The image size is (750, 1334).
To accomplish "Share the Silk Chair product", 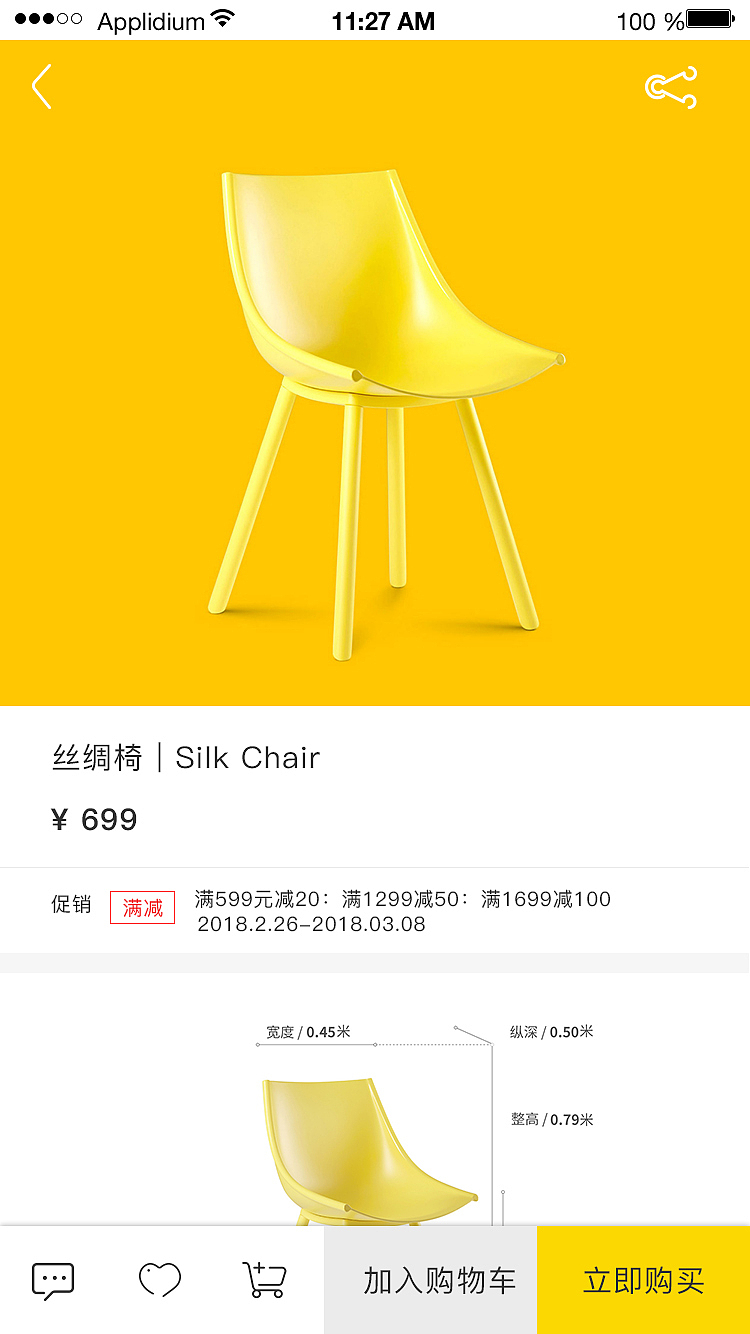I will click(670, 88).
